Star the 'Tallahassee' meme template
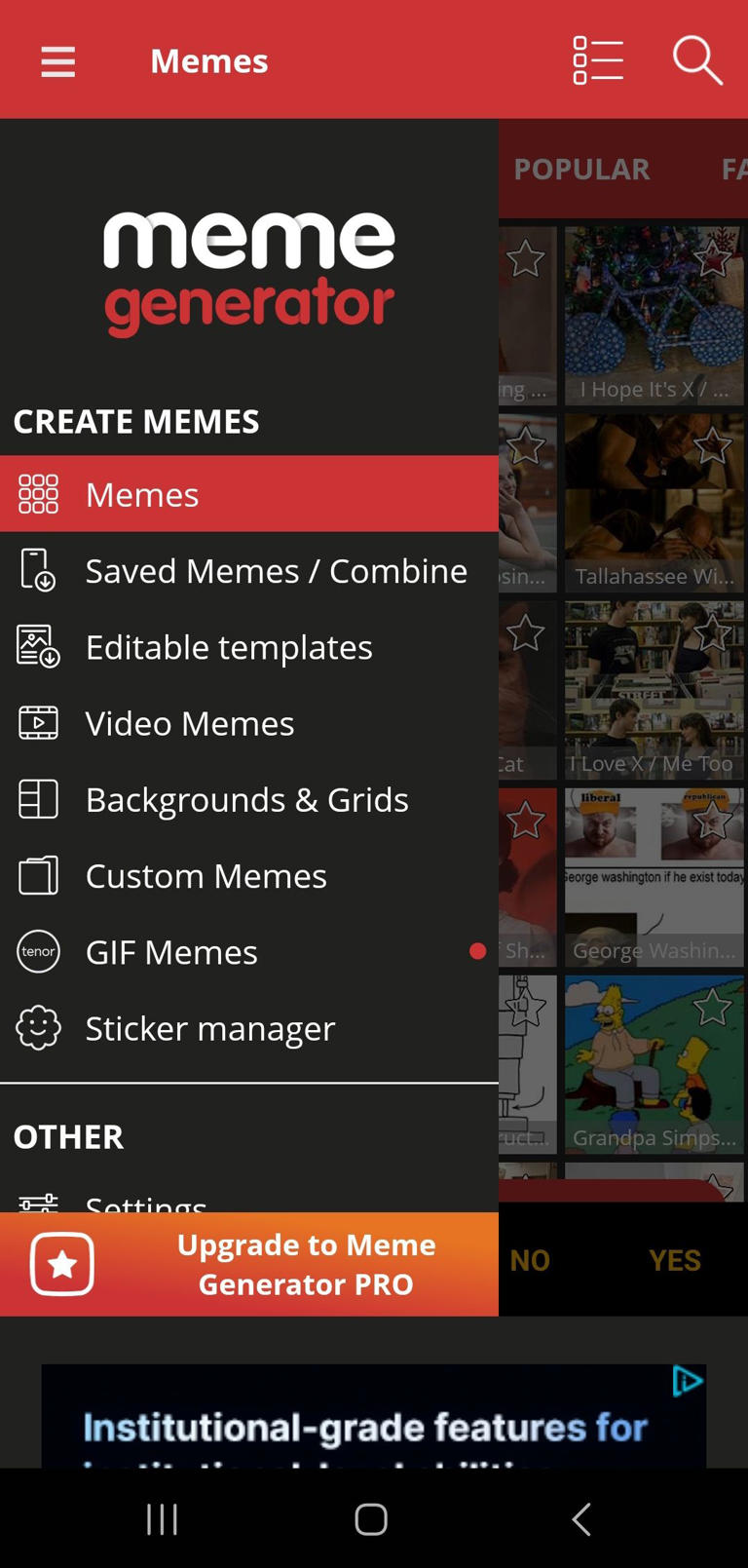The width and height of the screenshot is (748, 1568). click(x=712, y=446)
